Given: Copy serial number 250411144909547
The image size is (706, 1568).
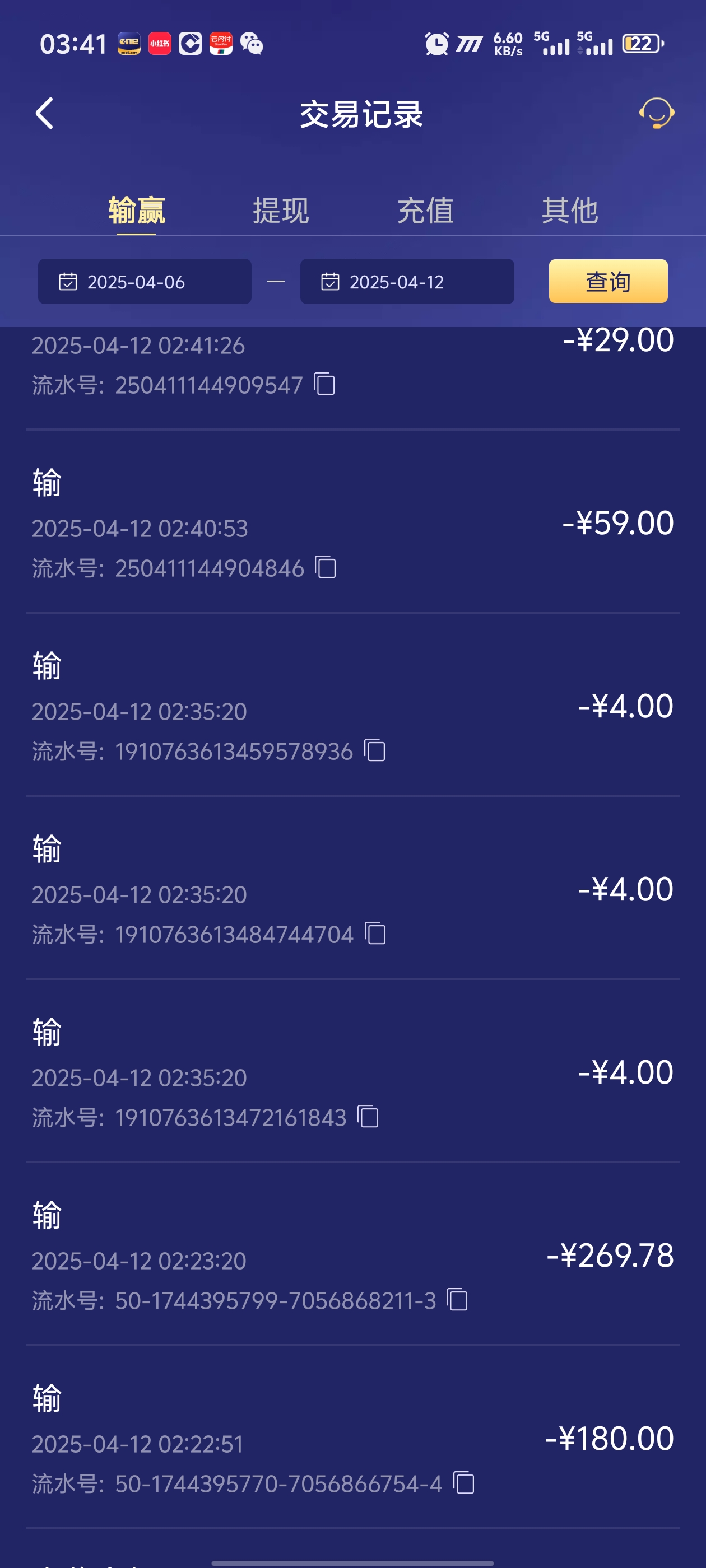Looking at the screenshot, I should coord(324,385).
